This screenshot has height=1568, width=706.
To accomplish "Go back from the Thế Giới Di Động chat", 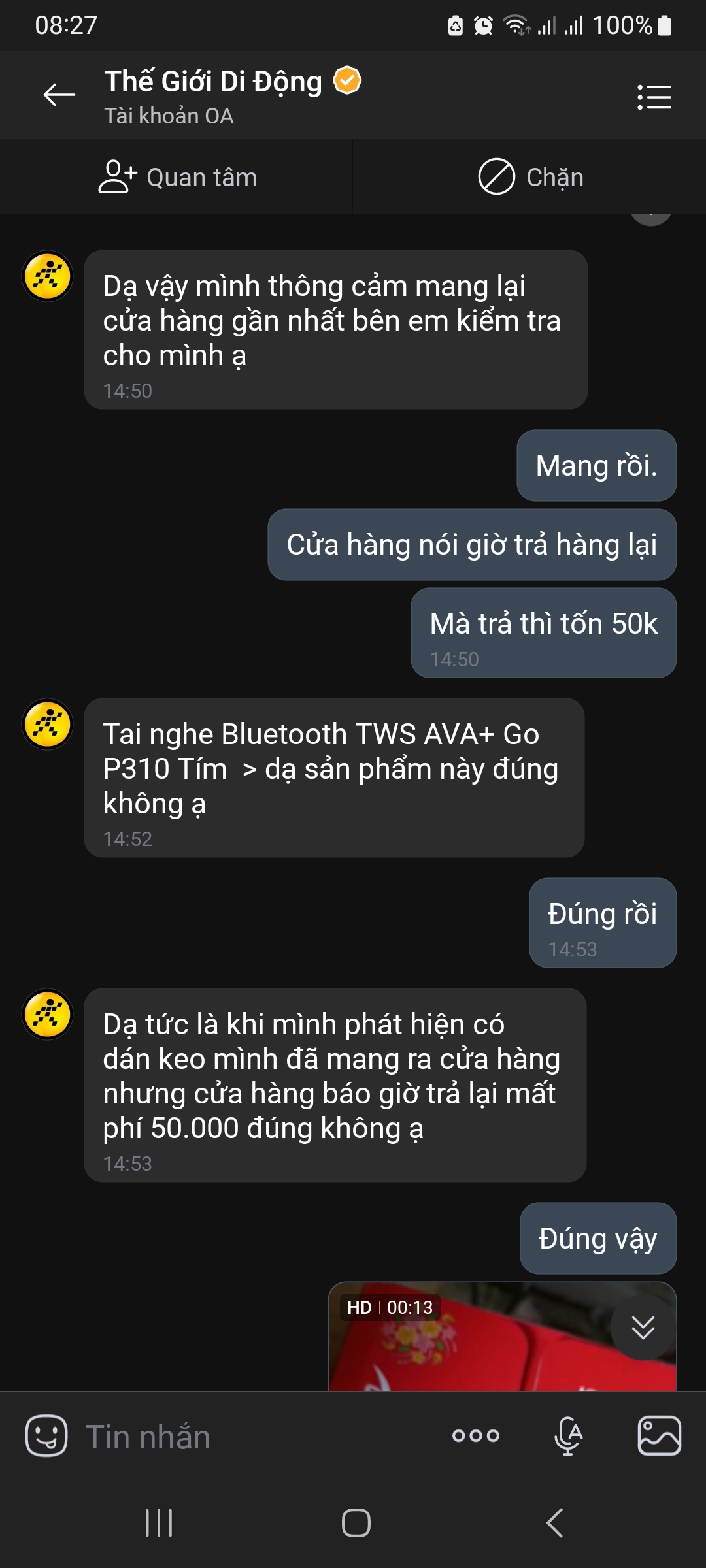I will (59, 95).
